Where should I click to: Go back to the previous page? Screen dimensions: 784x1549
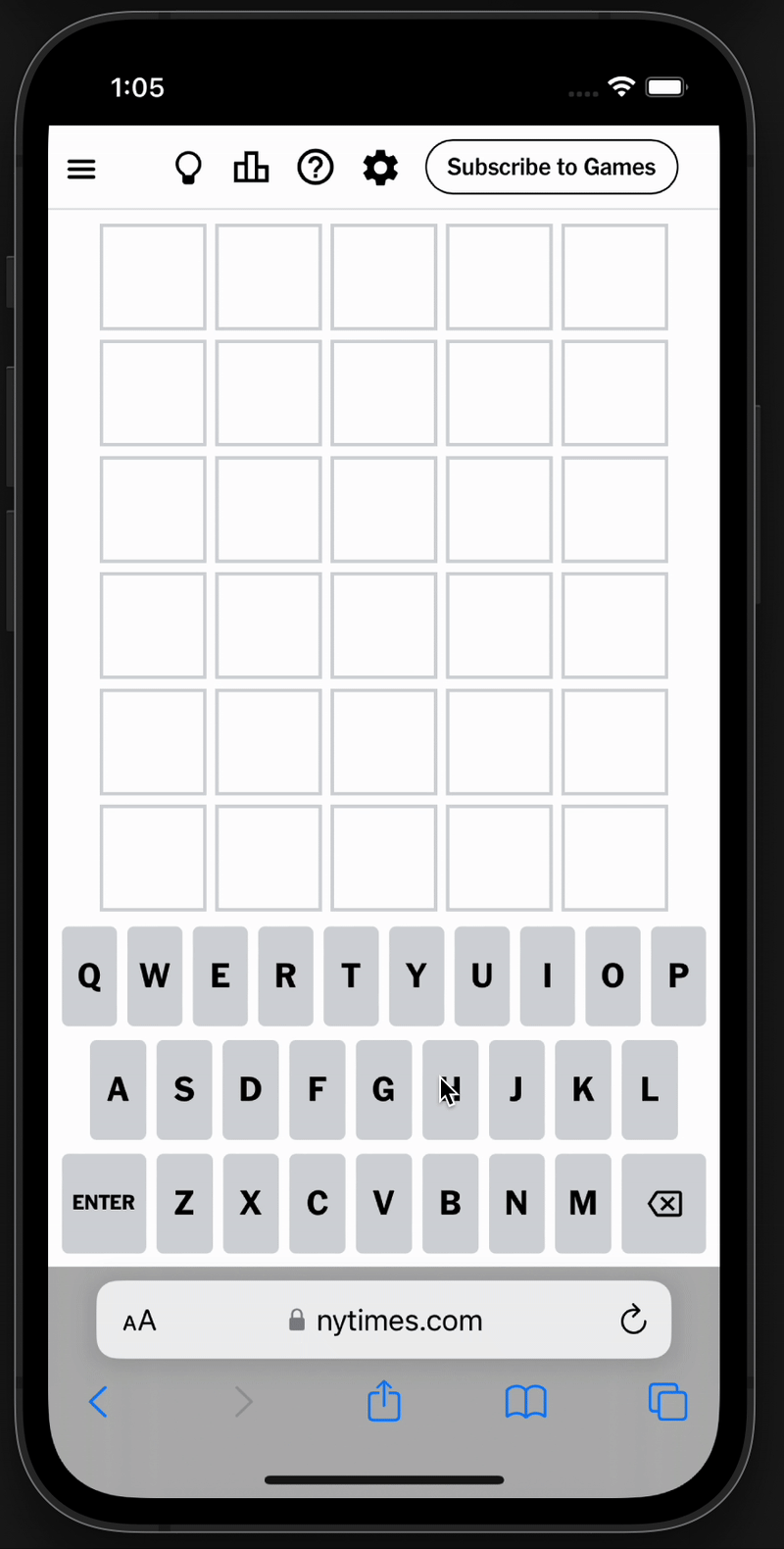[98, 1402]
